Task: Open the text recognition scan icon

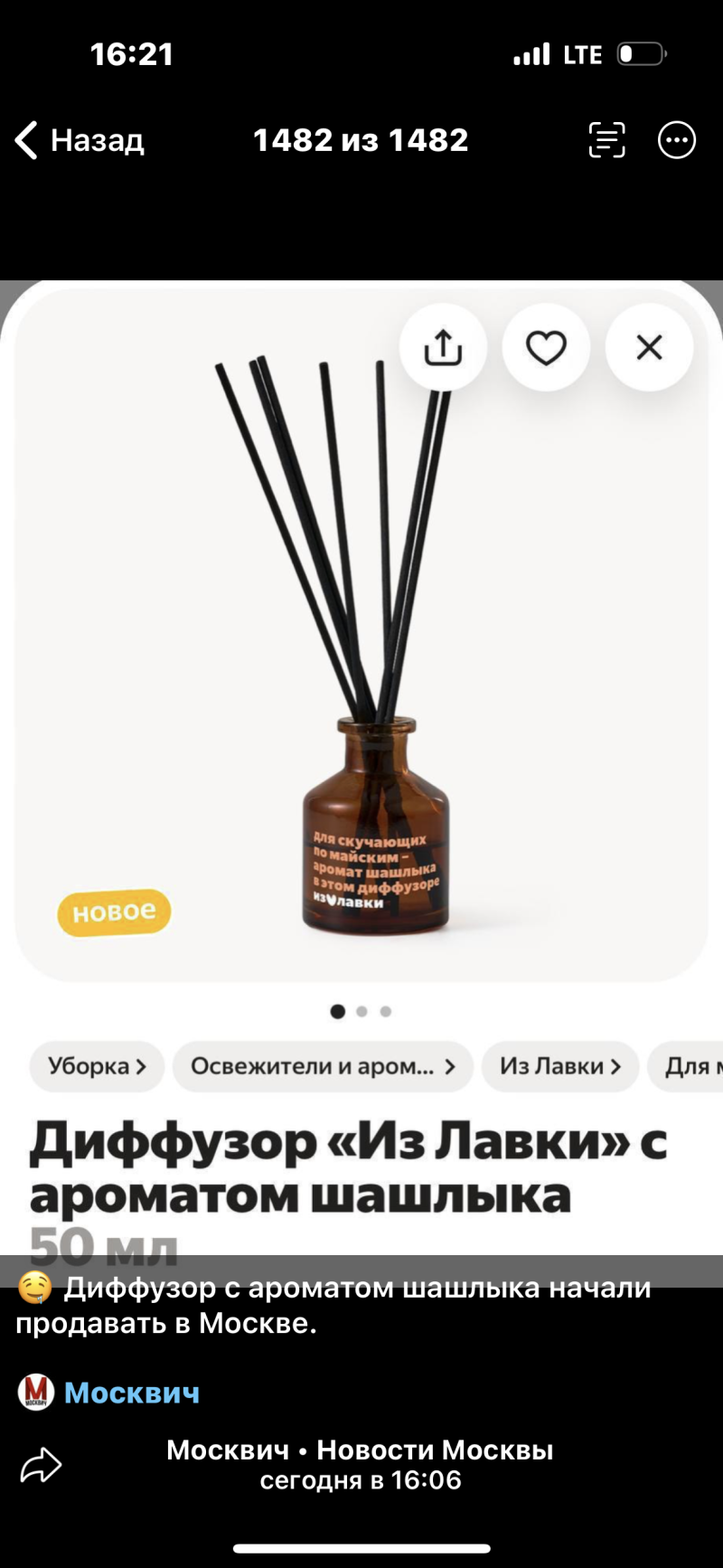Action: (606, 140)
